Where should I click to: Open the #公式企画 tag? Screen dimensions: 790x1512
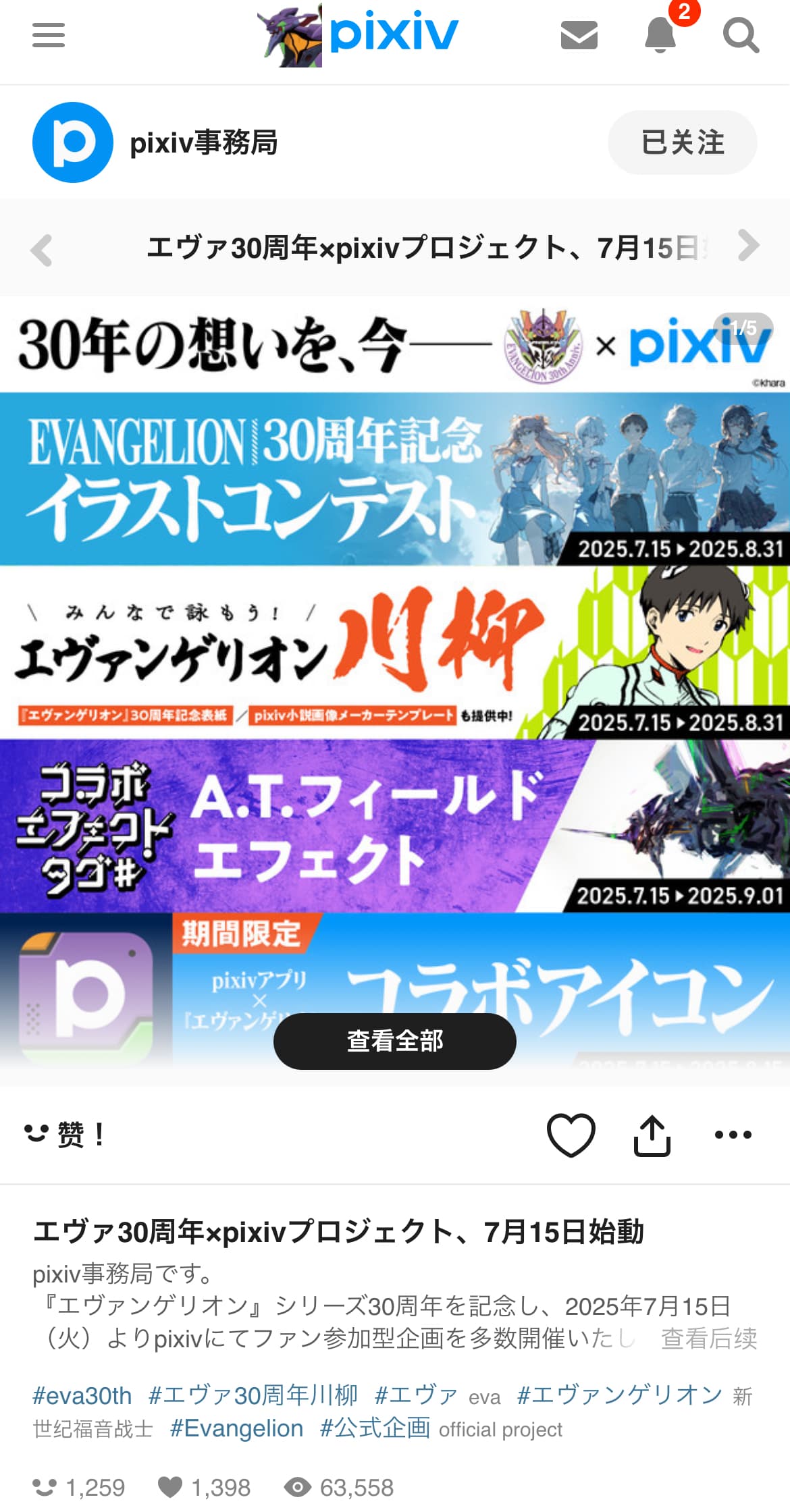(x=375, y=1428)
